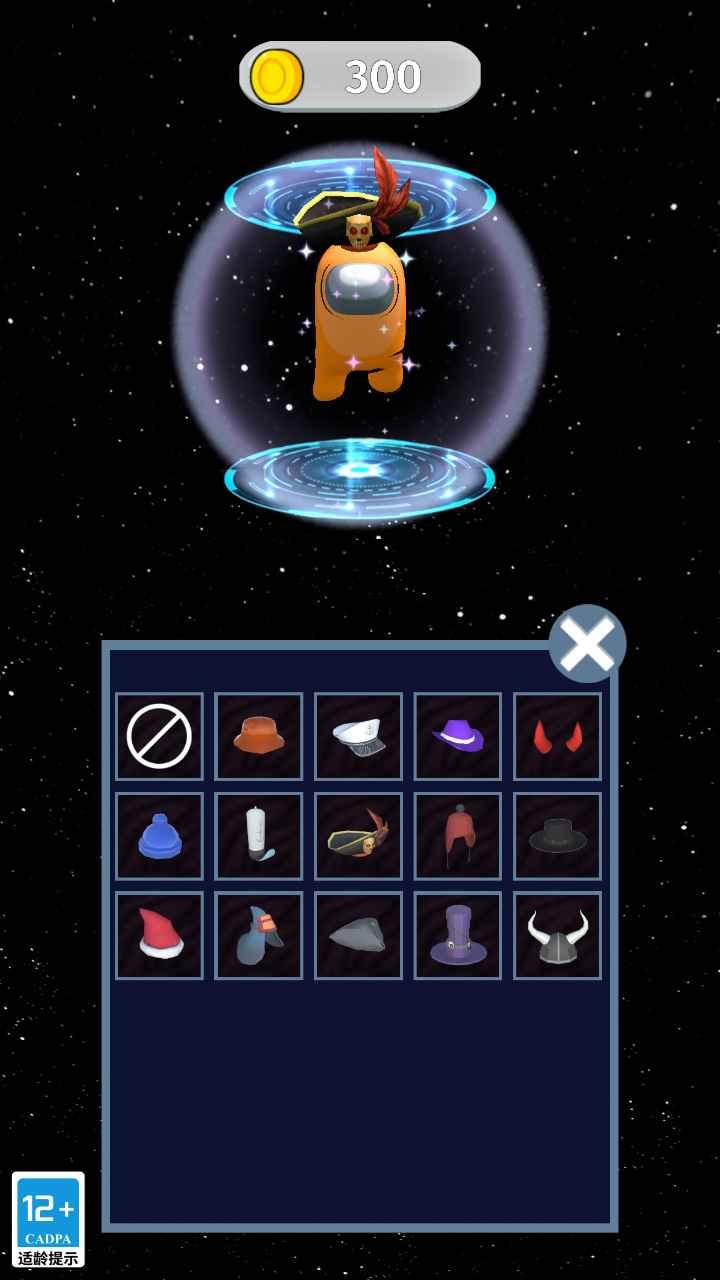Select the pirate hat with skull
The height and width of the screenshot is (1280, 720).
click(358, 836)
